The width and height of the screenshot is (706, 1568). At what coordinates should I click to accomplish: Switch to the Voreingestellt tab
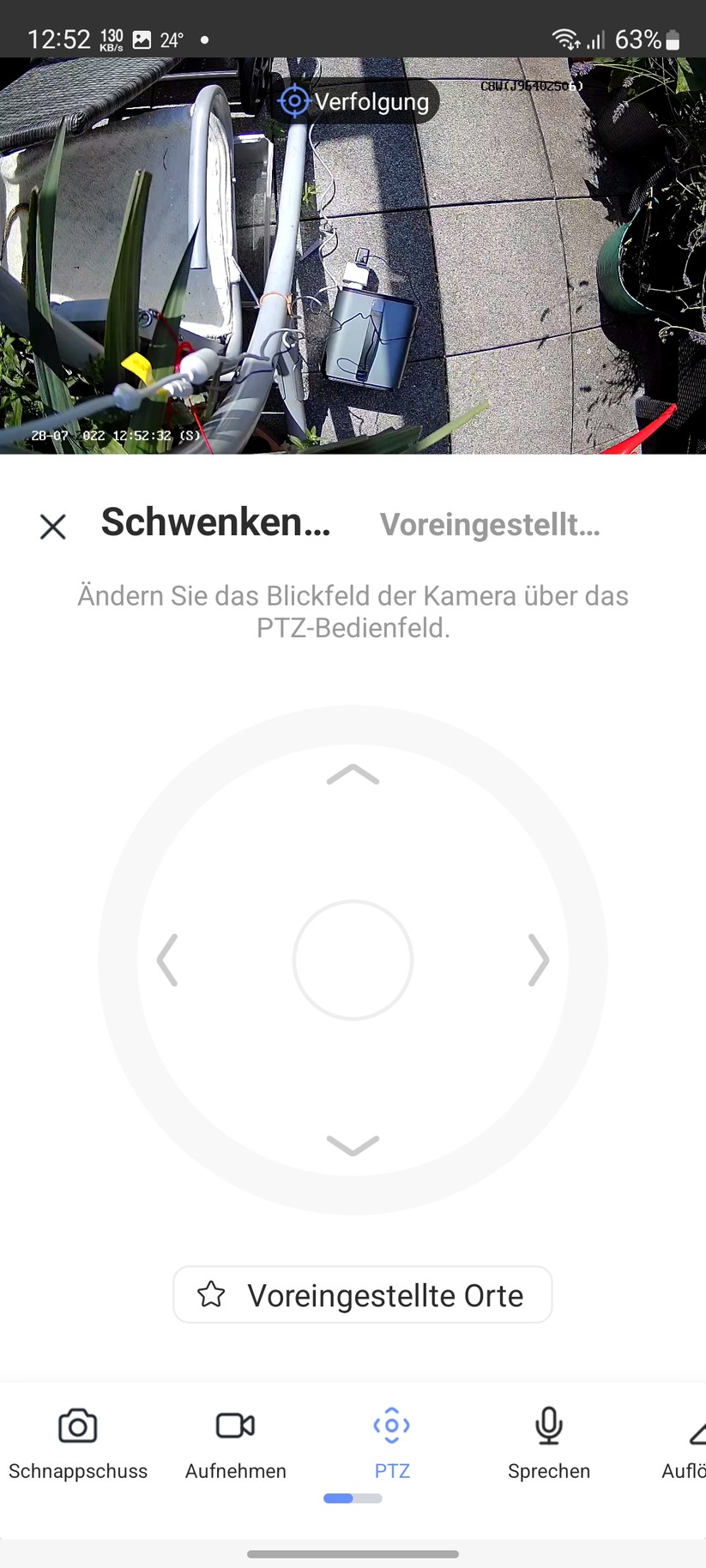click(x=491, y=524)
